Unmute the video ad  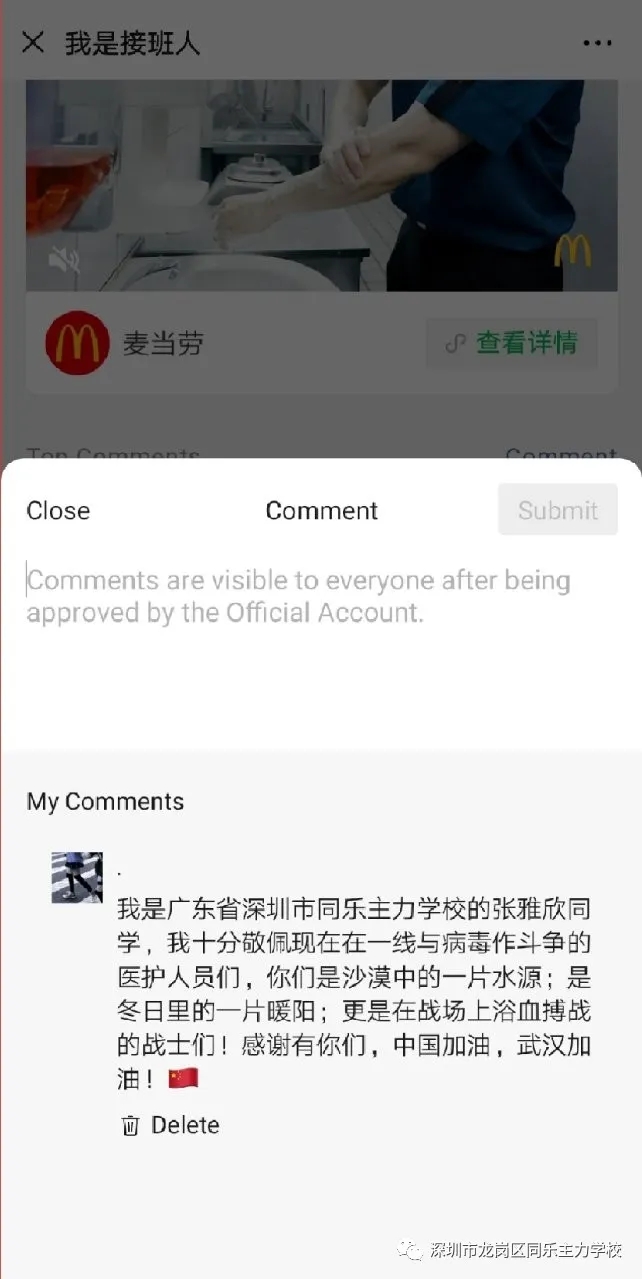pyautogui.click(x=64, y=260)
